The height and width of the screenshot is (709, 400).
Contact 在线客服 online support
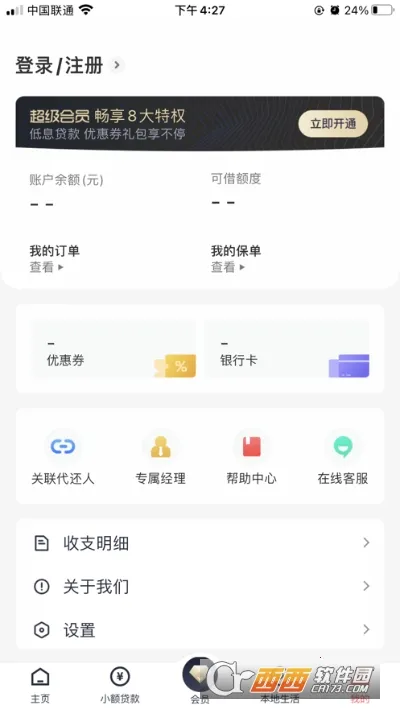click(343, 458)
